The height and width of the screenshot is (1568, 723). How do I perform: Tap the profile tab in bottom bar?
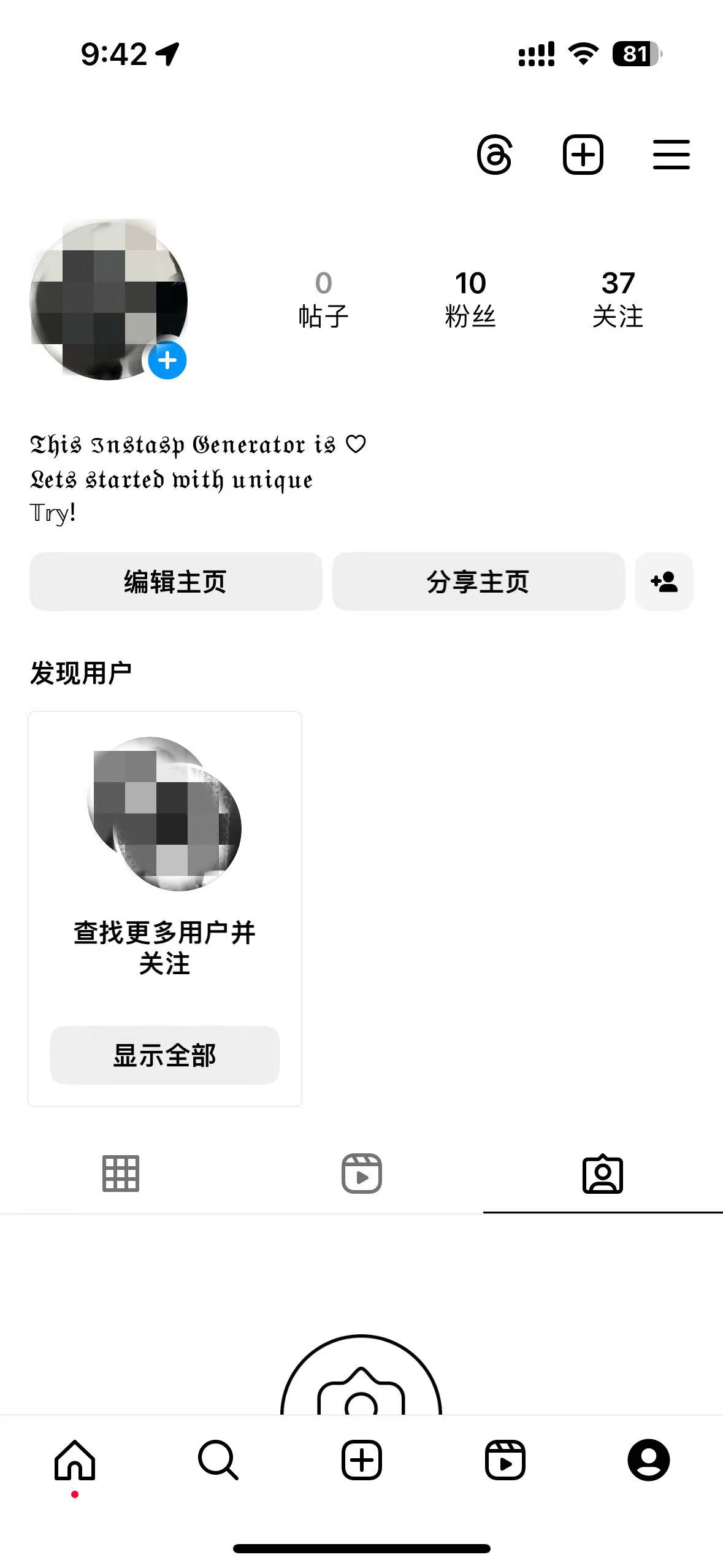click(648, 1460)
